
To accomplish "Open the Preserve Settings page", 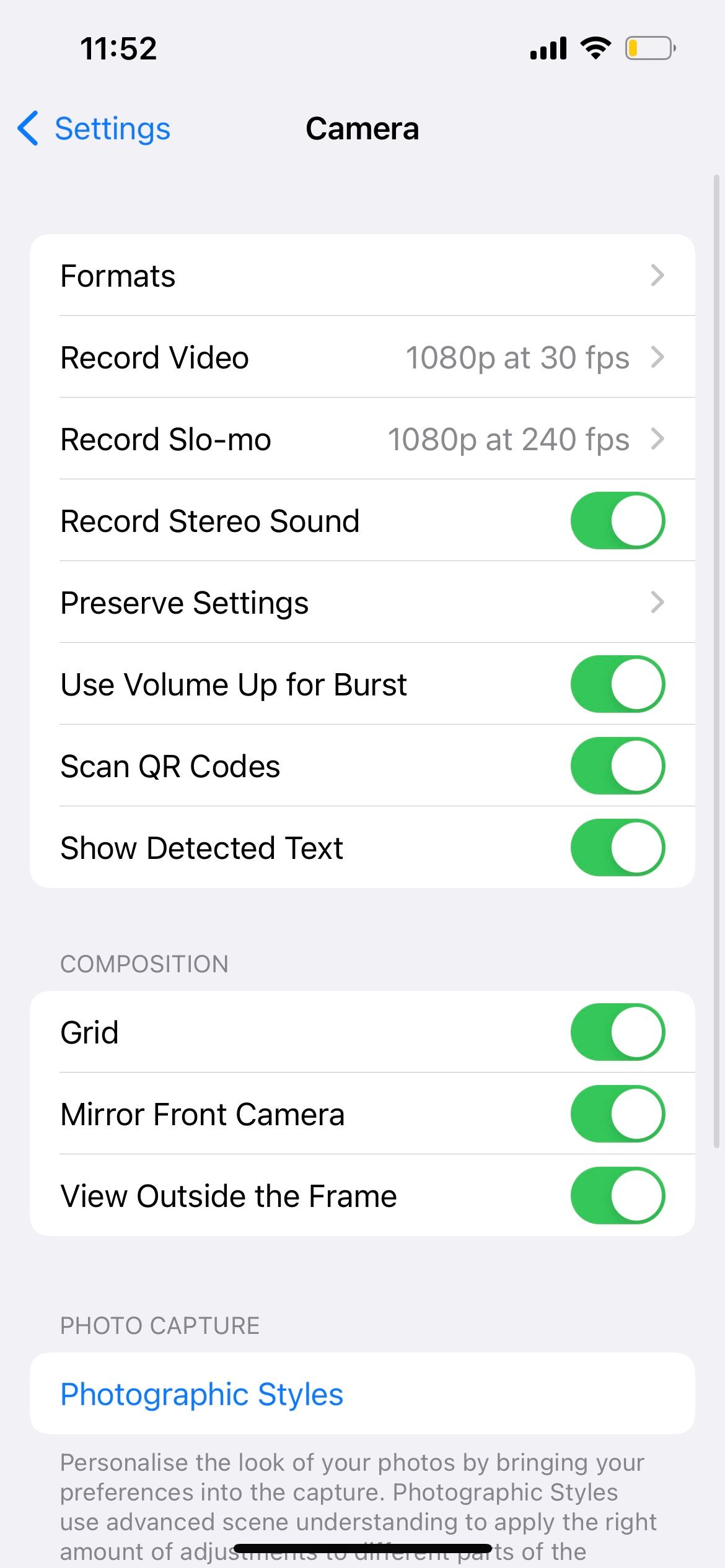I will (x=362, y=602).
